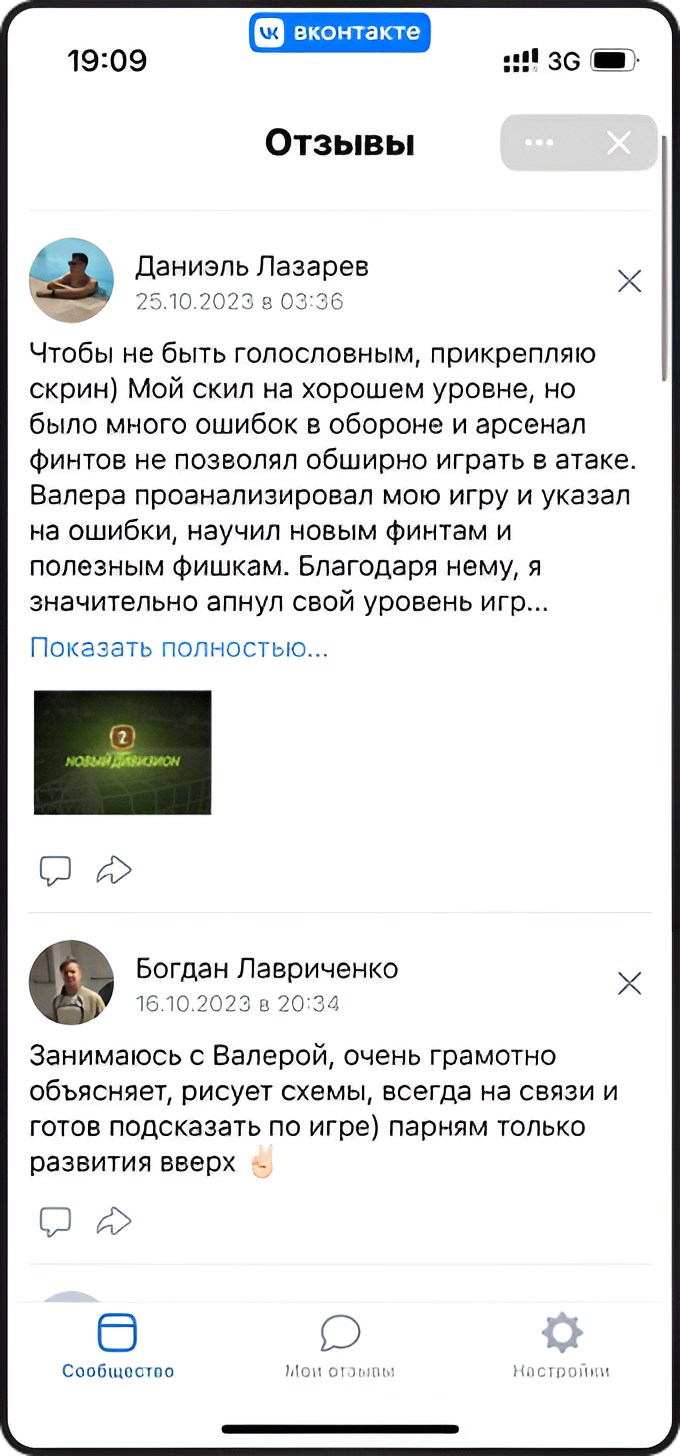This screenshot has height=1456, width=680.
Task: Remove the review by Богдан Лавриченко
Action: 629,984
